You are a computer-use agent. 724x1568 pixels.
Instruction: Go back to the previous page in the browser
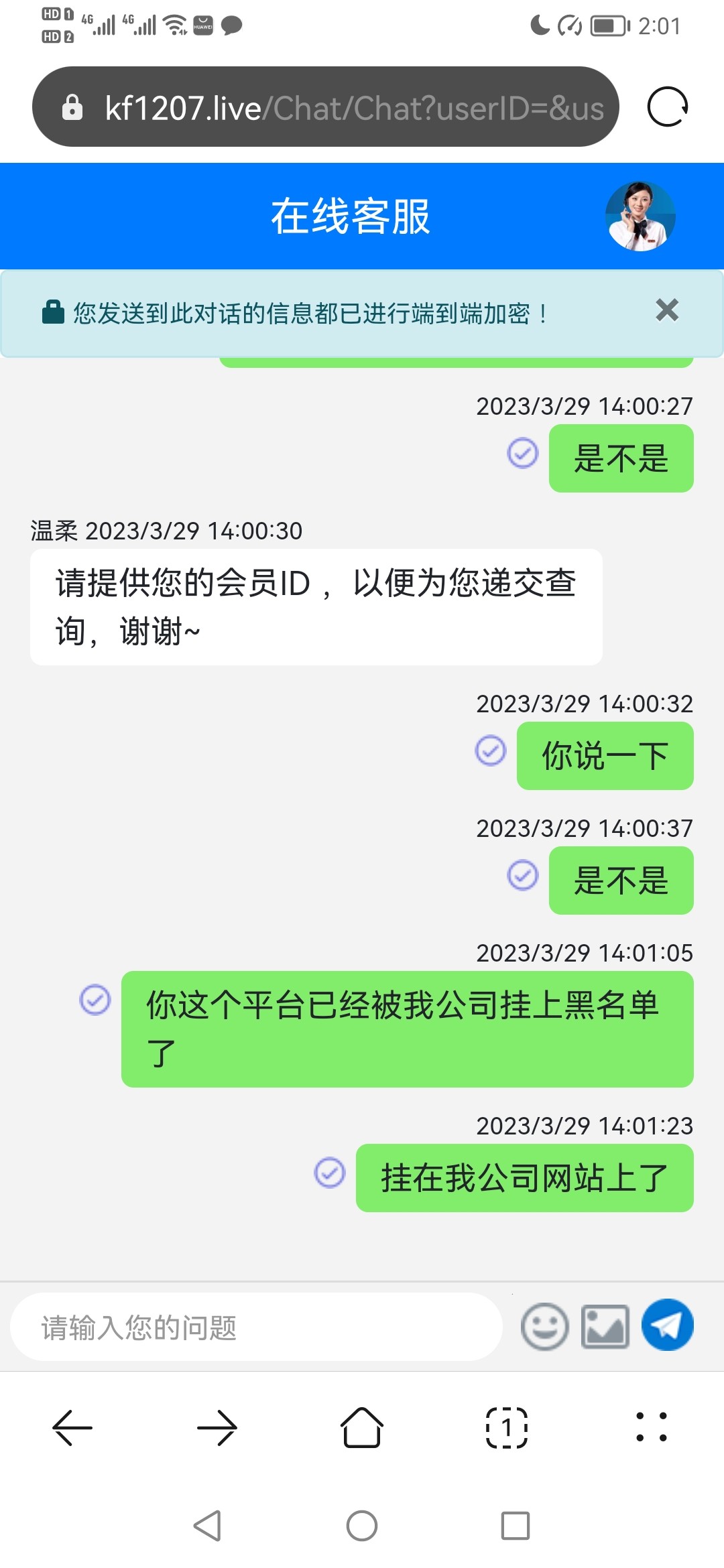point(72,1427)
